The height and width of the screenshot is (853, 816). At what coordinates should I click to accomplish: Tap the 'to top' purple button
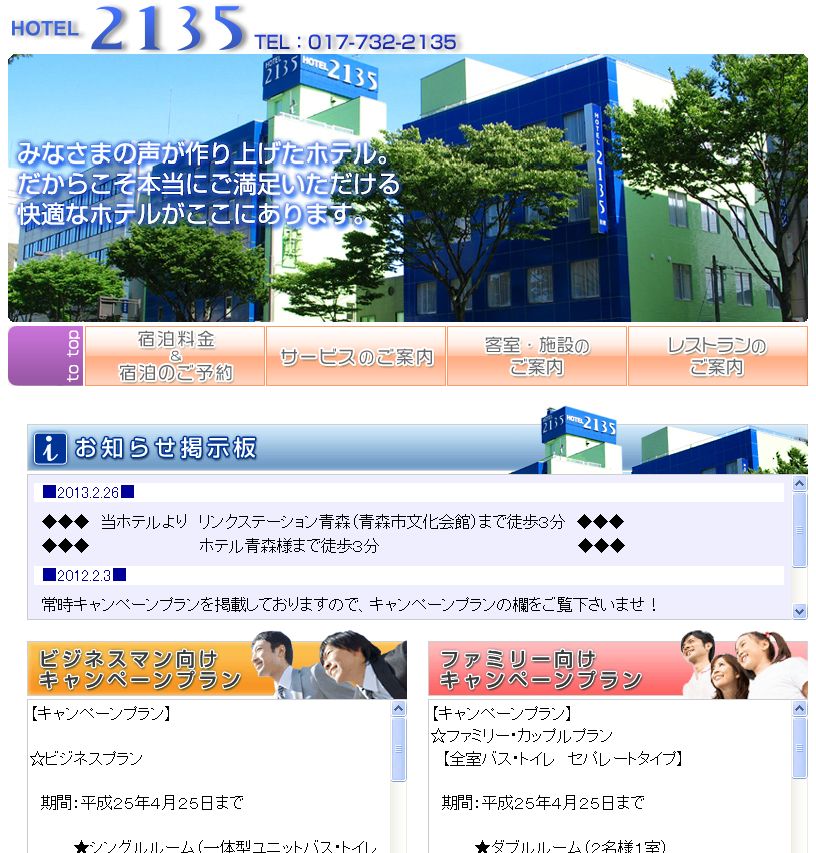click(x=46, y=356)
